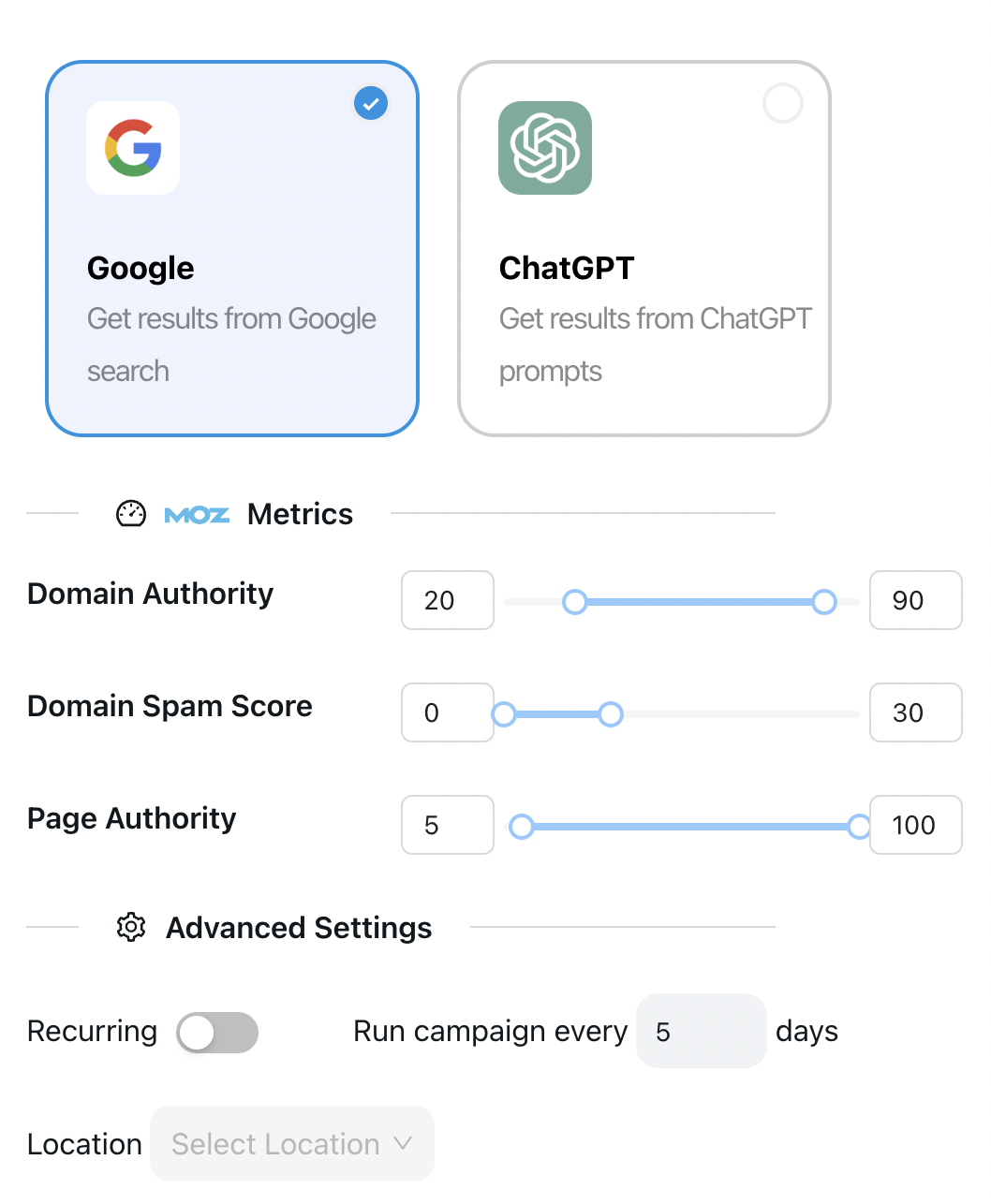
Task: Edit the Domain Authority maximum value field
Action: tap(915, 600)
